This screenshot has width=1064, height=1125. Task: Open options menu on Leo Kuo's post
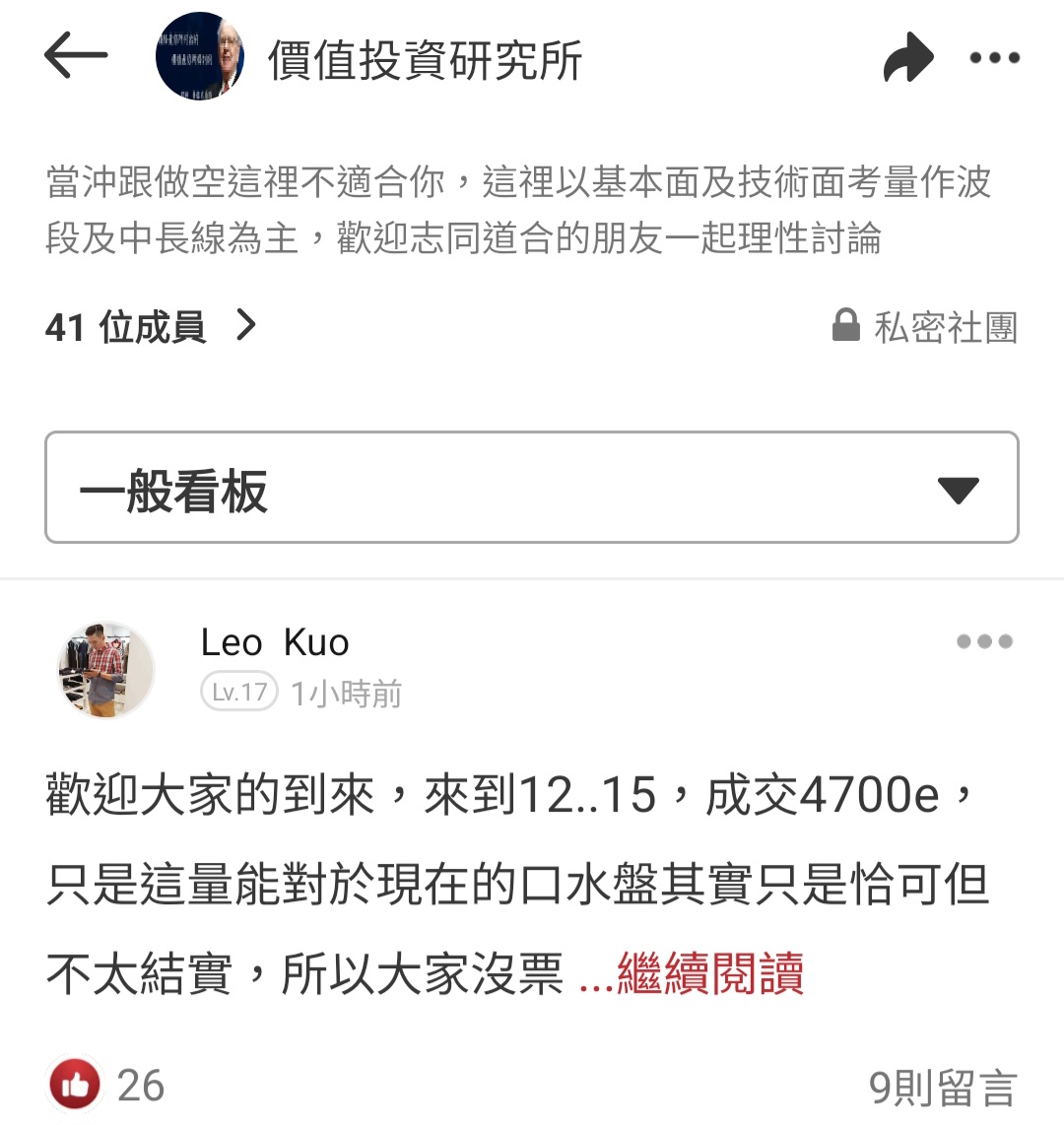pos(984,641)
